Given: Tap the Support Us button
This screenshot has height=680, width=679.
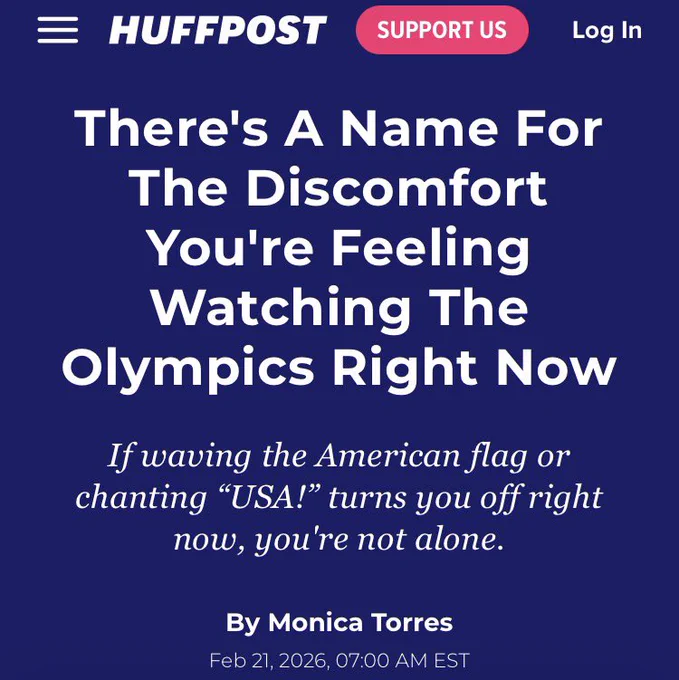Looking at the screenshot, I should (441, 30).
